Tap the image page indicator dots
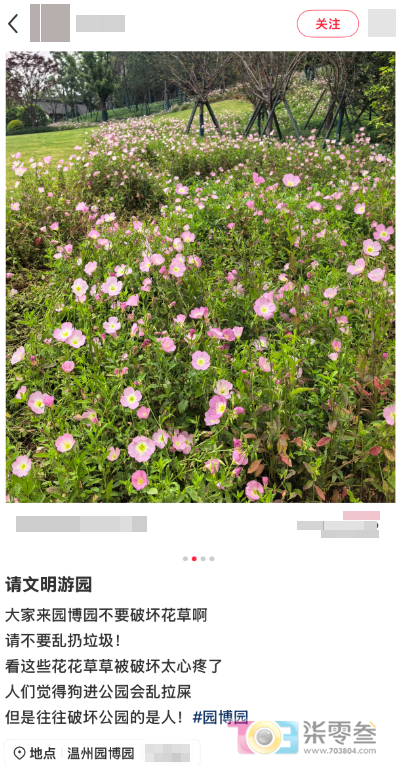The width and height of the screenshot is (398, 766). (198, 558)
